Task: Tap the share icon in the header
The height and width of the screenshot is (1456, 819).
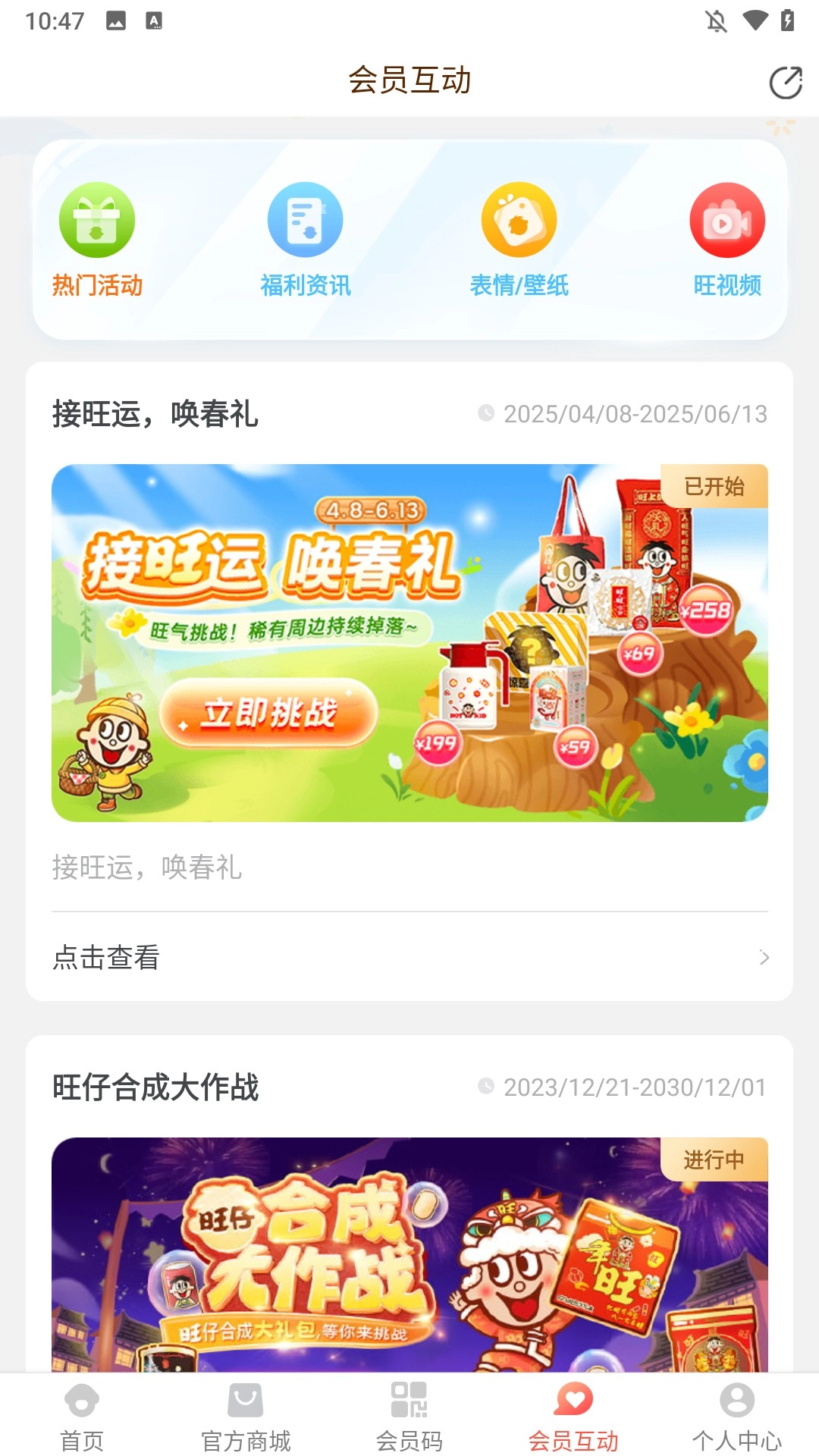Action: pos(785,83)
